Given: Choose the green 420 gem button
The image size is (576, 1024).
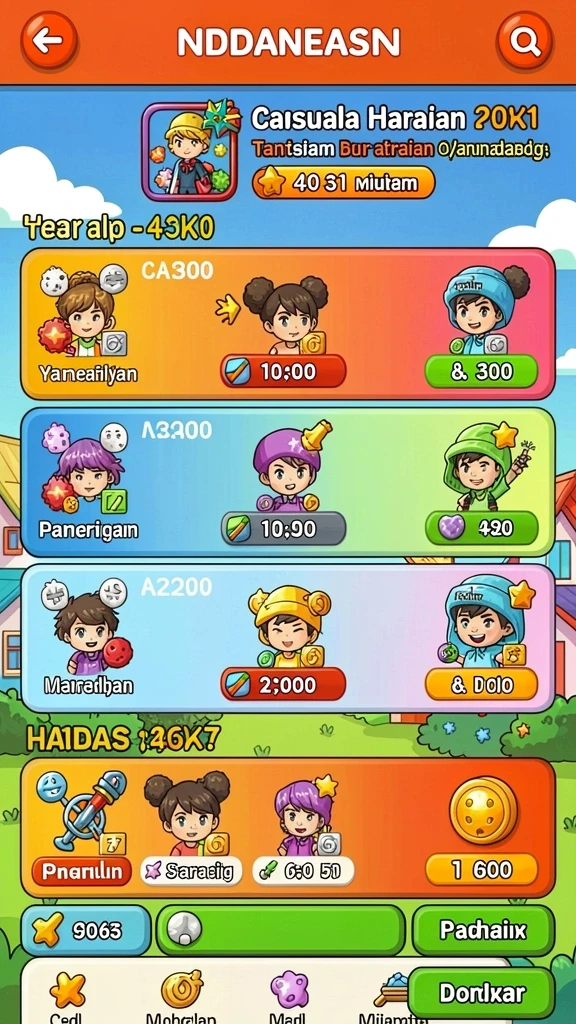Looking at the screenshot, I should point(481,528).
